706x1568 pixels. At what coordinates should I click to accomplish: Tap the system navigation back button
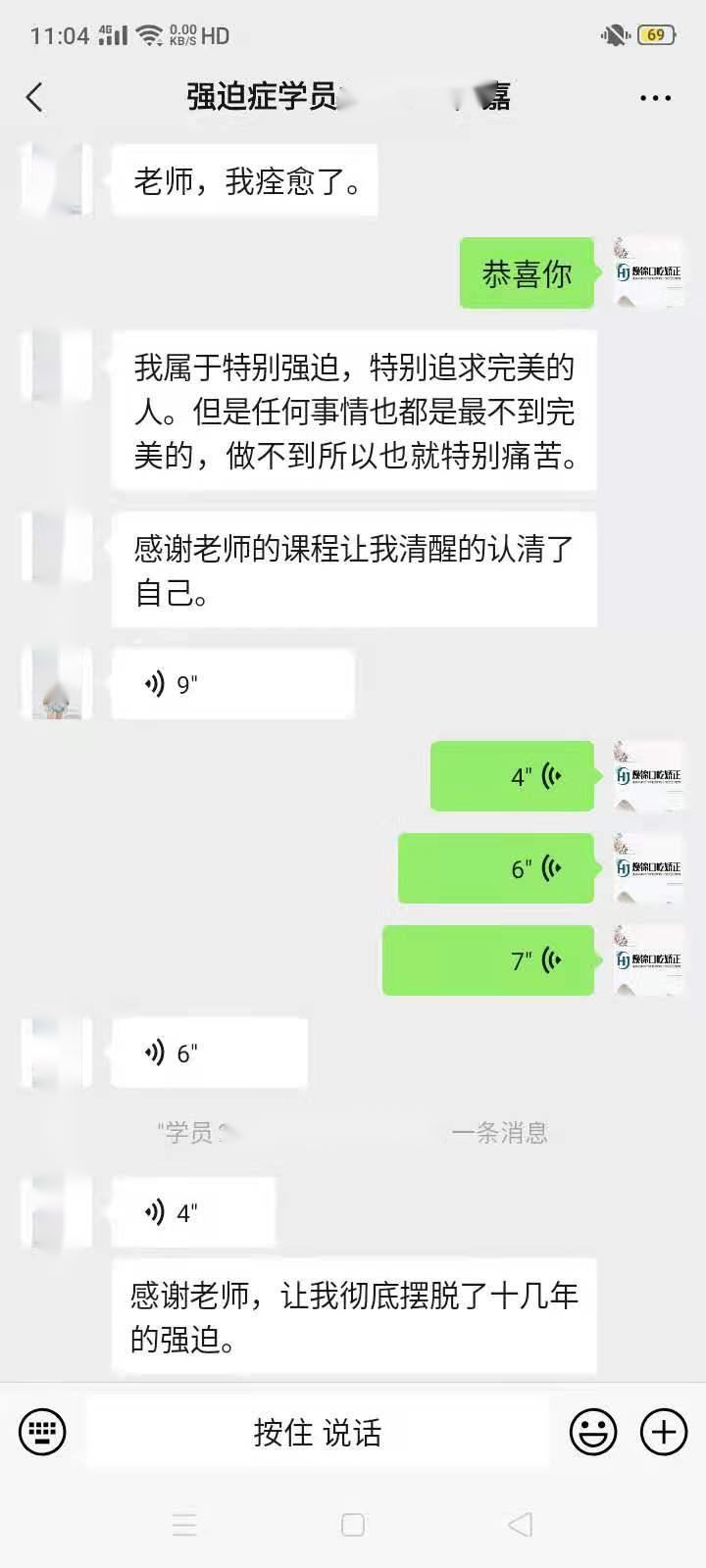pos(521,1524)
